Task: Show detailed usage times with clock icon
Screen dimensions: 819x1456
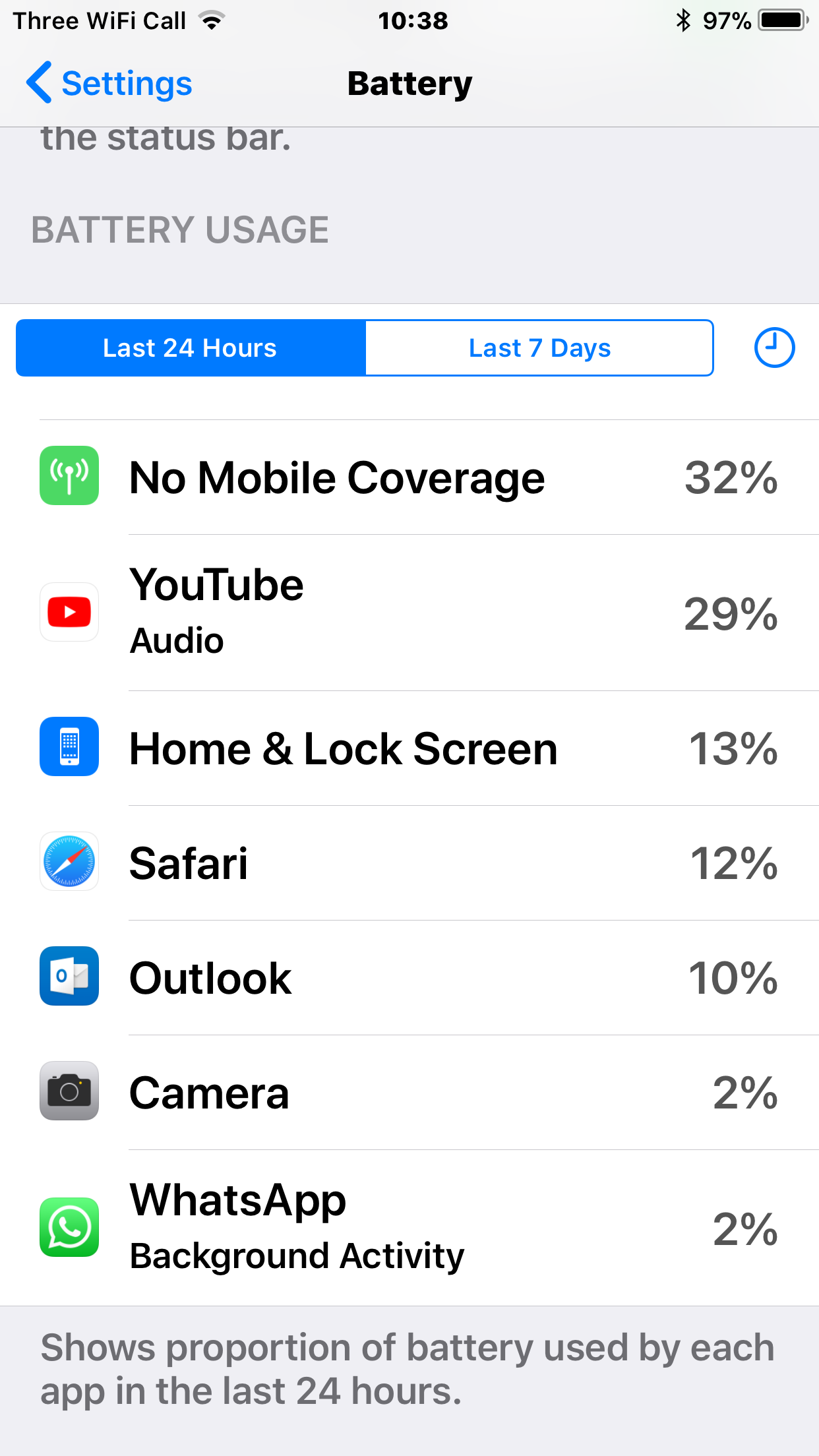Action: tap(774, 348)
